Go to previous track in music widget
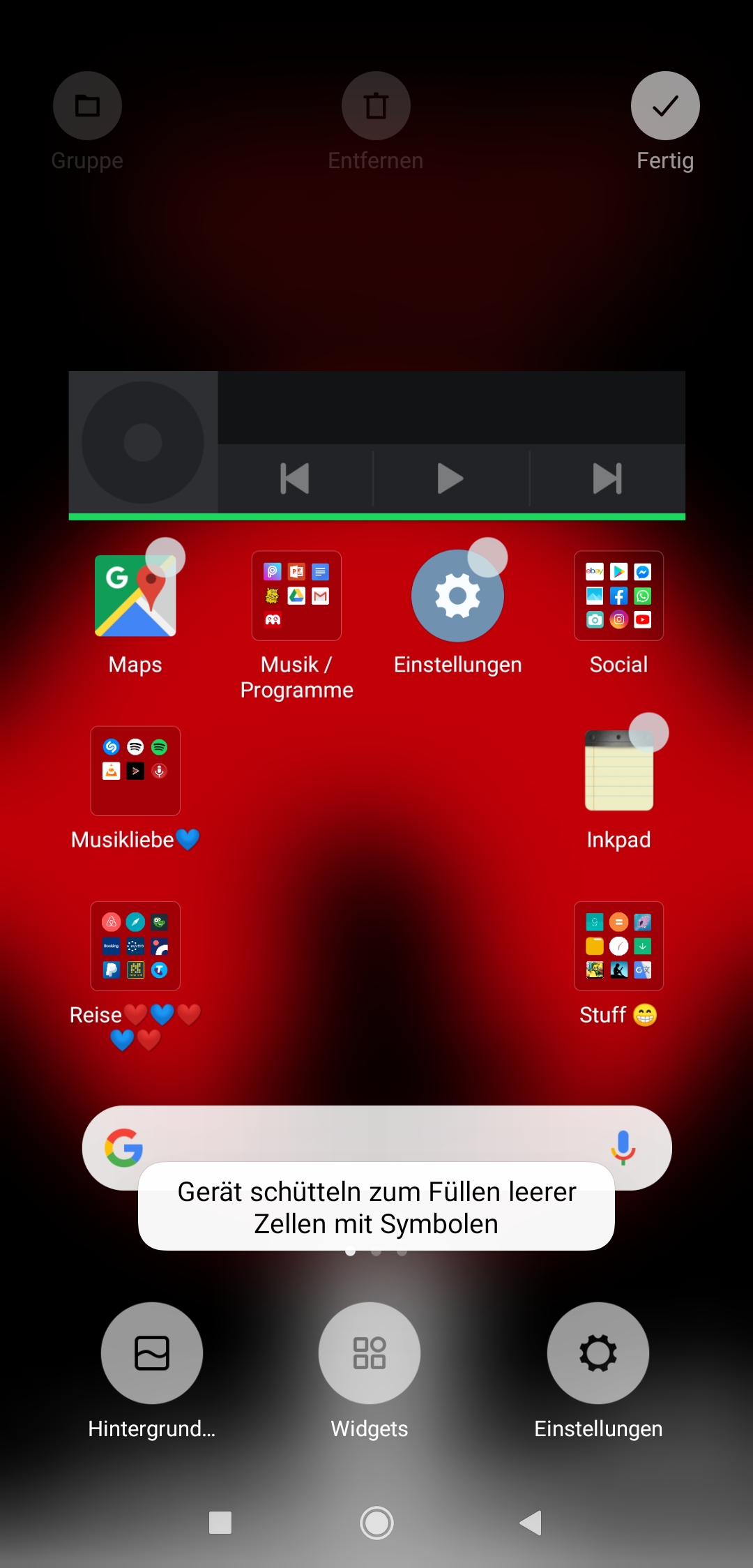Image resolution: width=753 pixels, height=1568 pixels. point(294,478)
